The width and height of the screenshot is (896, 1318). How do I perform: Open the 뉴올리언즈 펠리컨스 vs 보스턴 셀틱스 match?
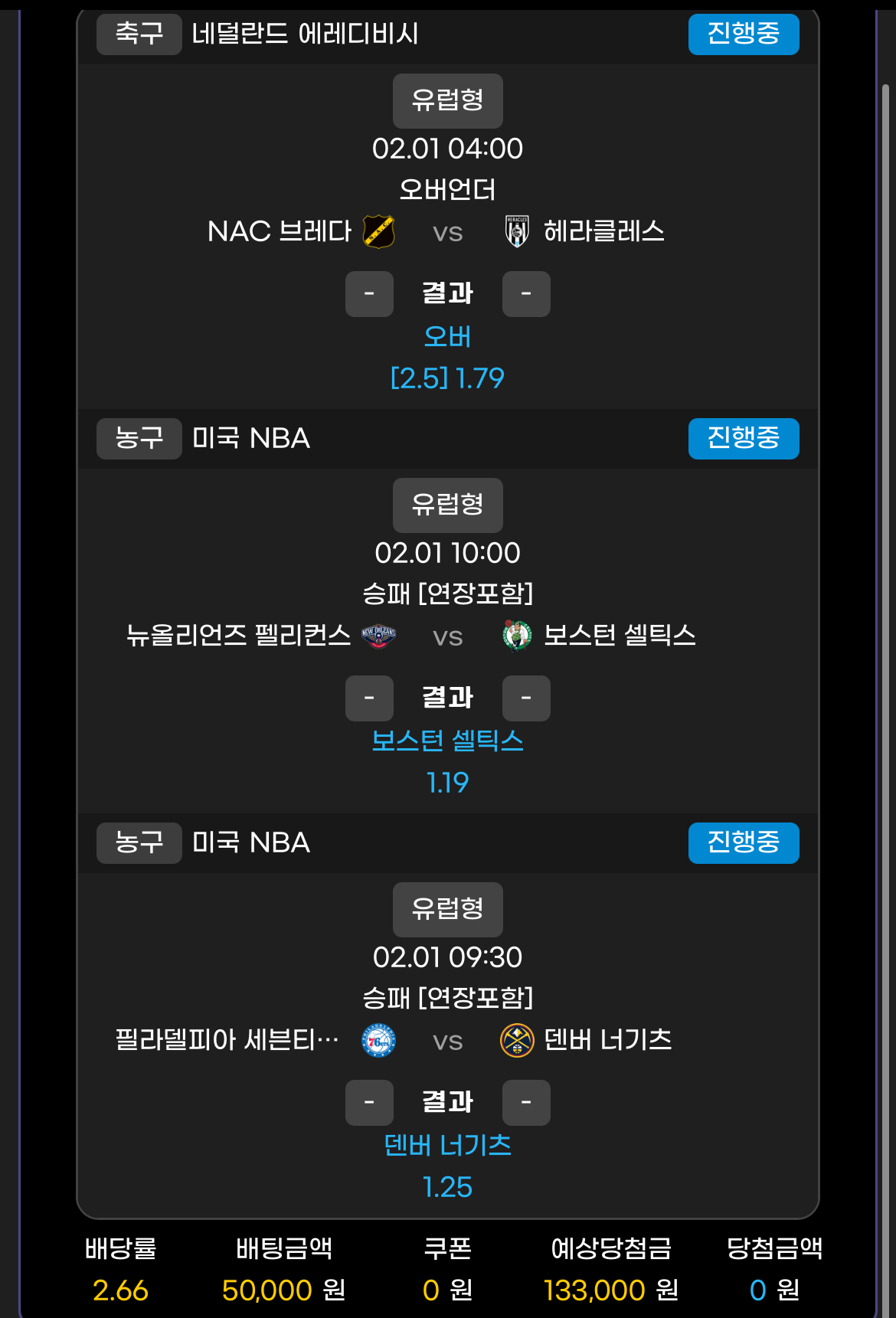(x=447, y=636)
